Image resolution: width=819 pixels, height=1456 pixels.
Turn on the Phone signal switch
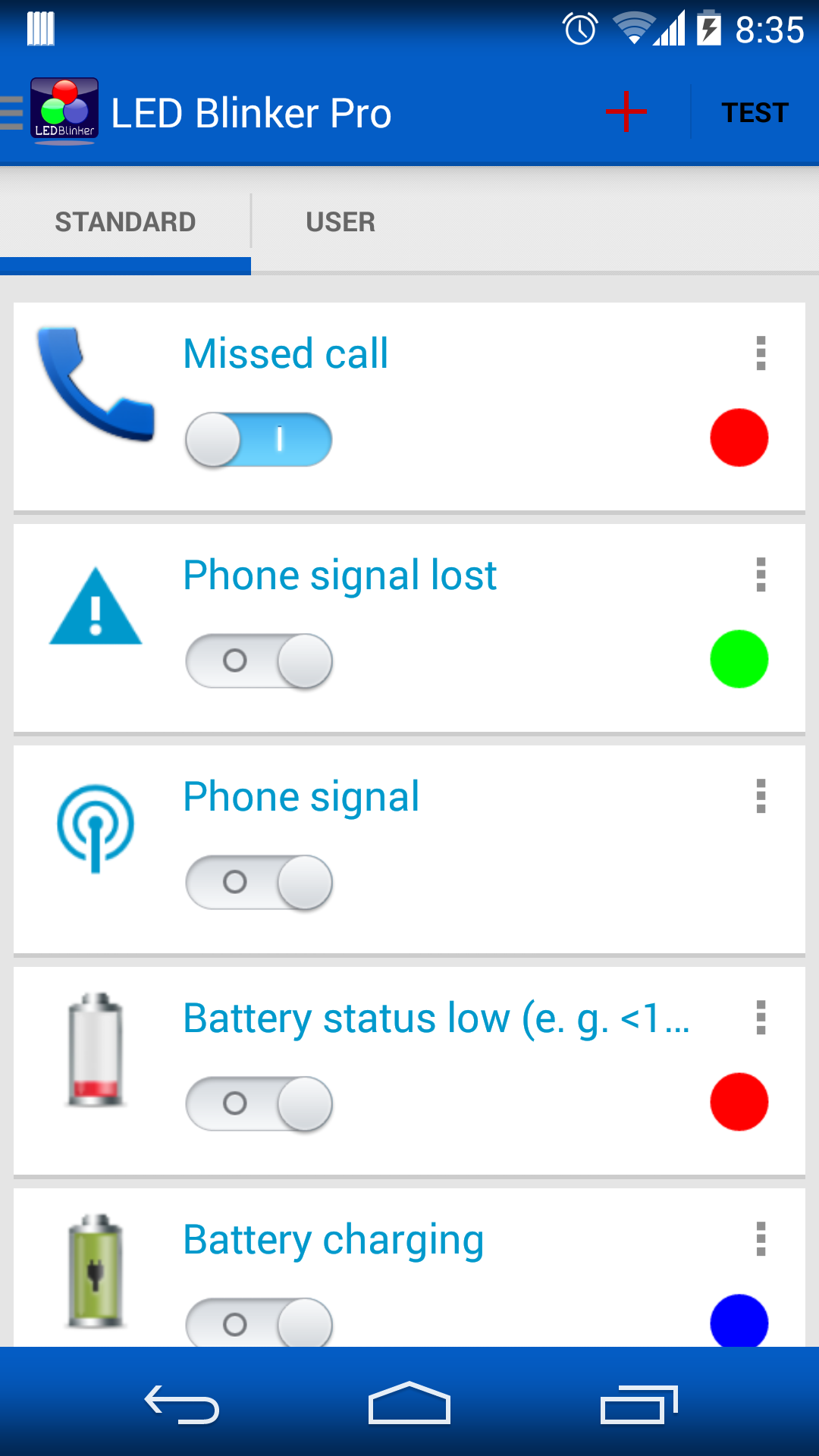pyautogui.click(x=259, y=883)
